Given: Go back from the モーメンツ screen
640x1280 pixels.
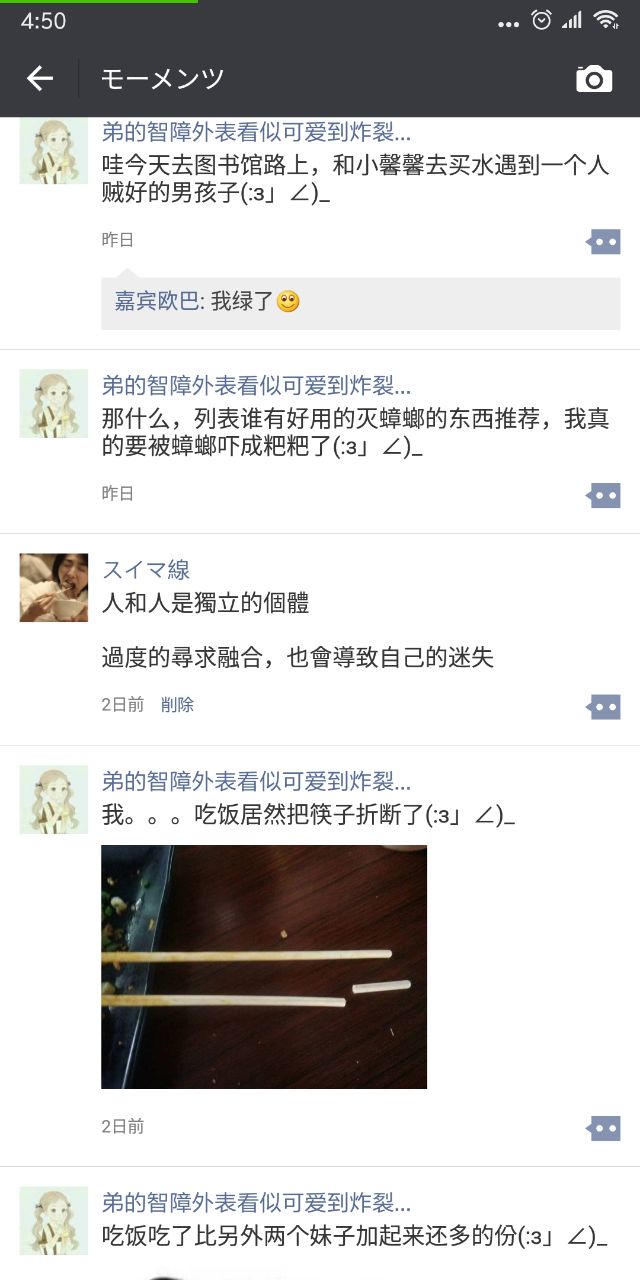Looking at the screenshot, I should [40, 79].
